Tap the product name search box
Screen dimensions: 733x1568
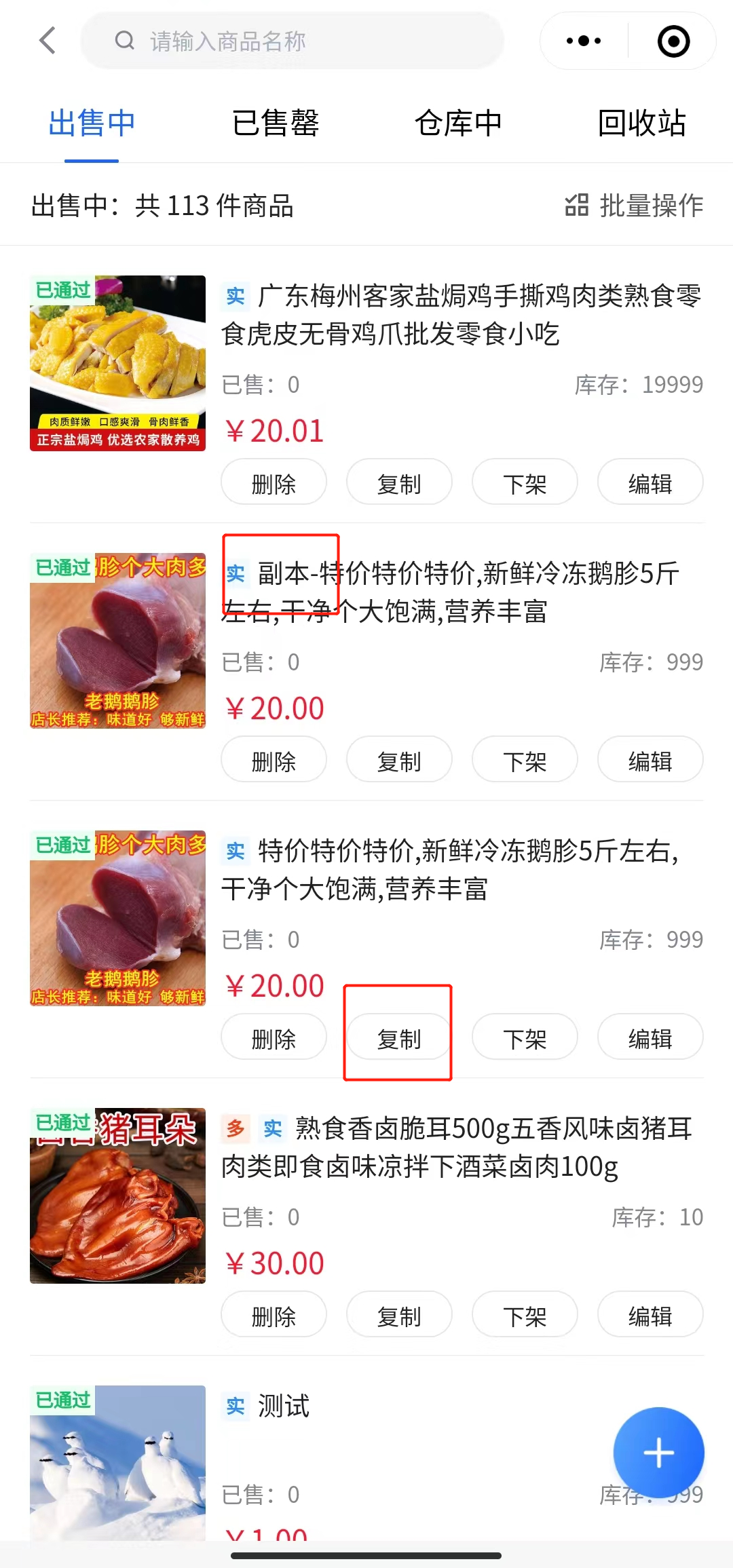(292, 41)
